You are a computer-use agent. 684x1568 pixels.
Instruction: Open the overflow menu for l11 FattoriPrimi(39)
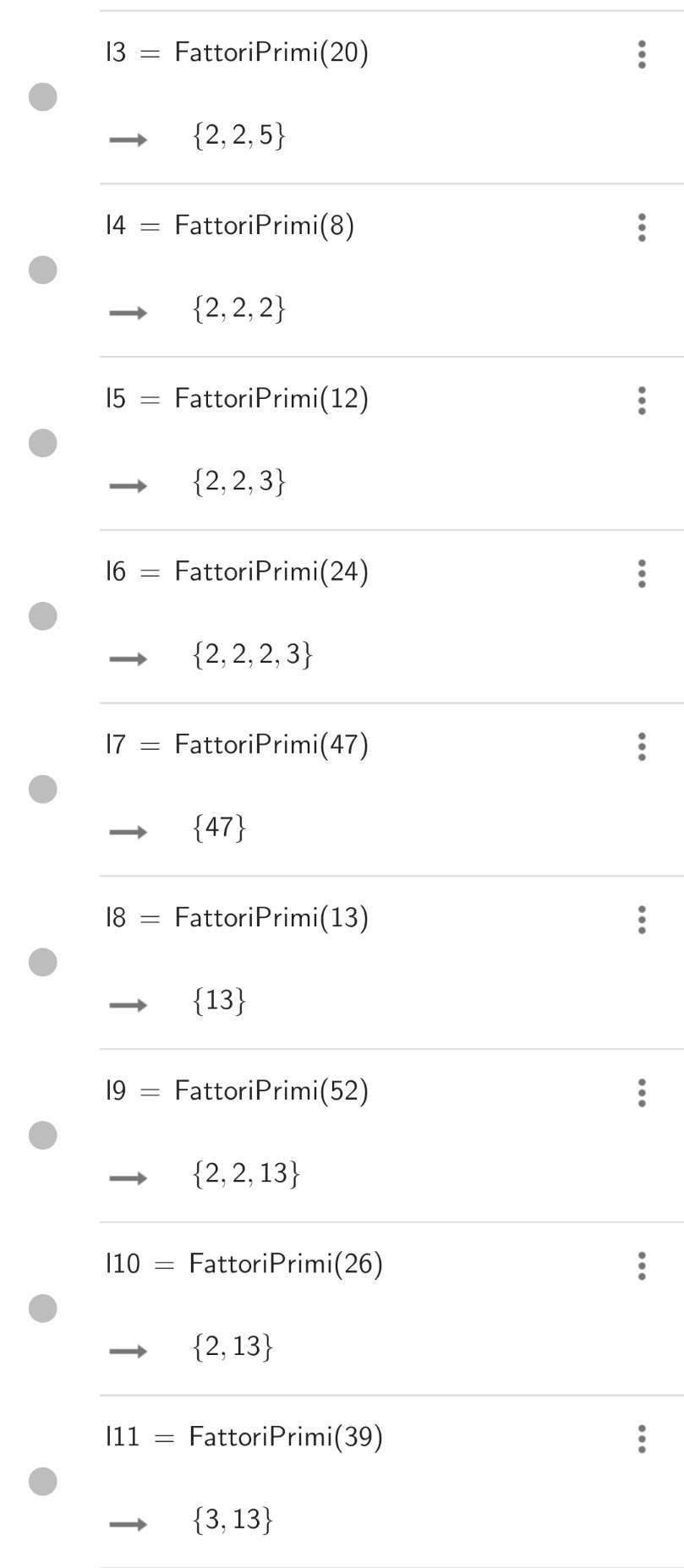click(x=642, y=1438)
